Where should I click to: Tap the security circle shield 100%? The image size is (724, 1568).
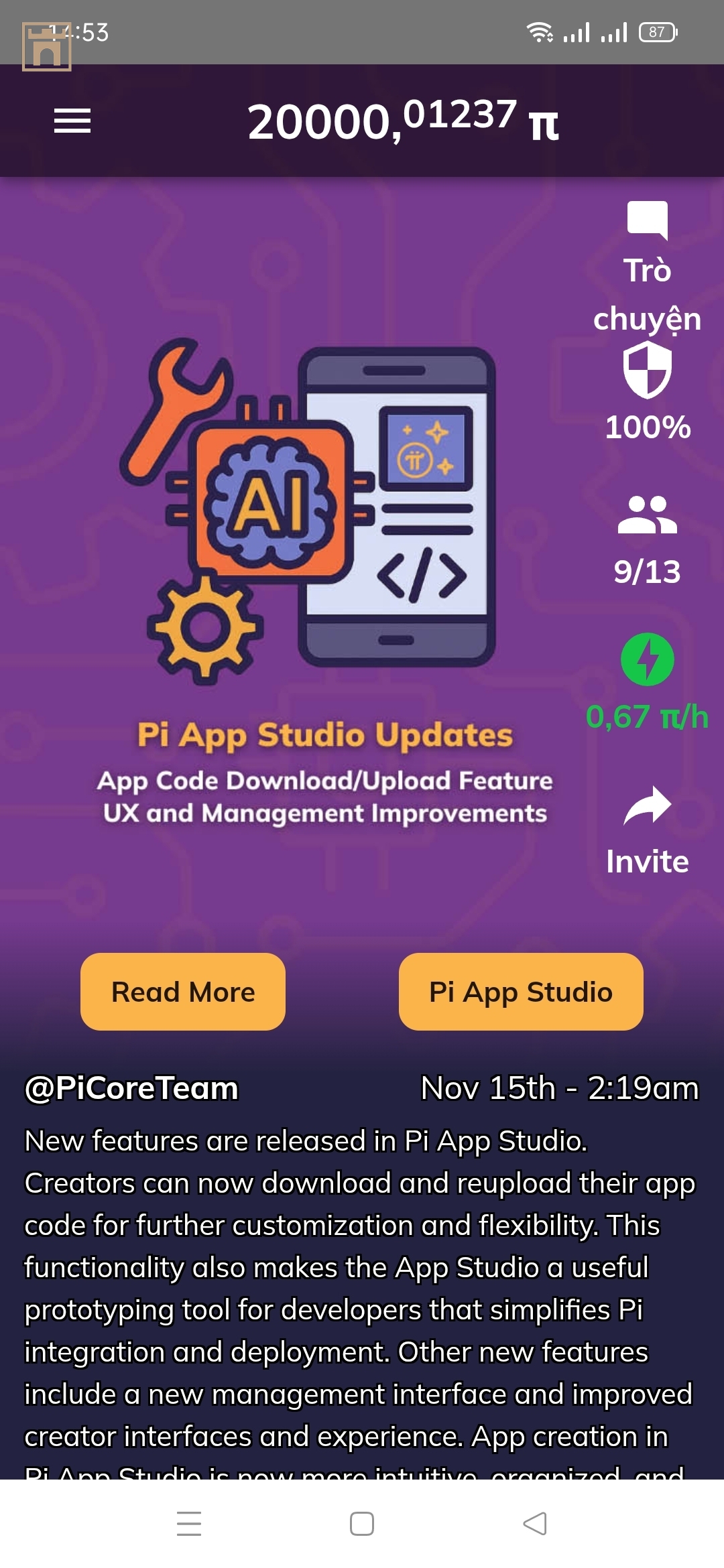[647, 371]
